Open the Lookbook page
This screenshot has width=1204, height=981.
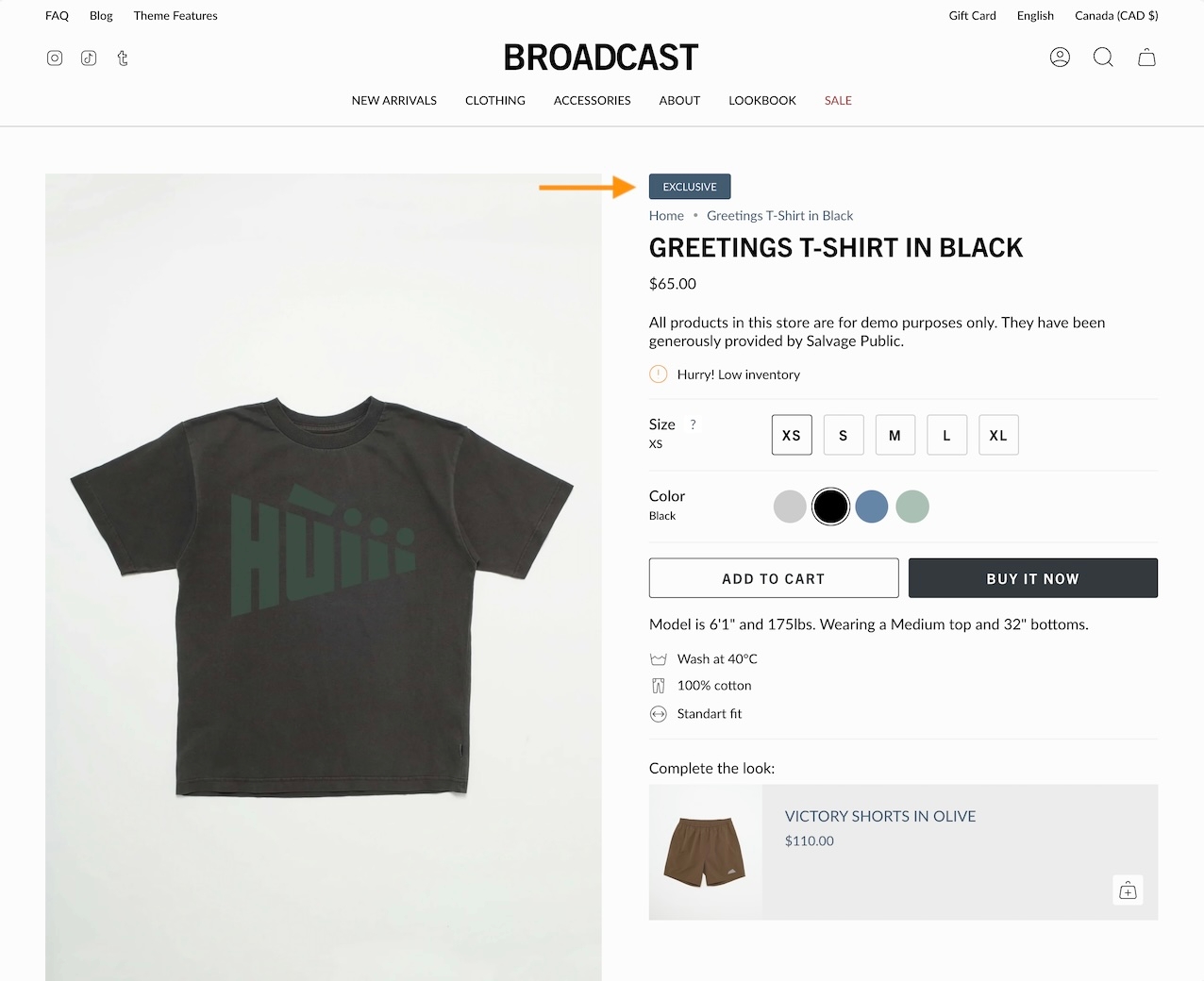click(x=761, y=101)
